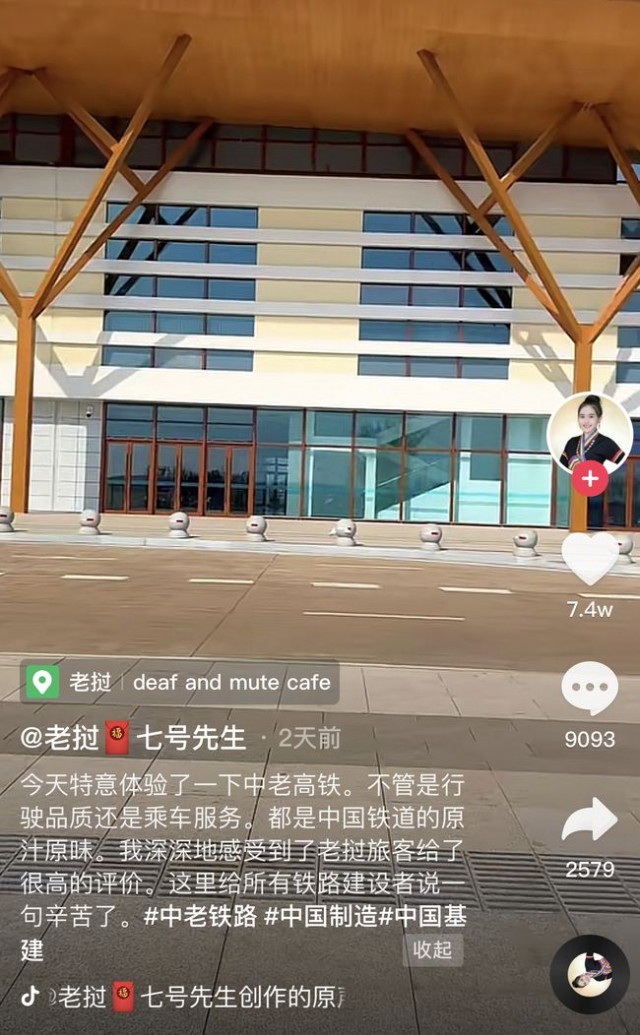Image resolution: width=640 pixels, height=1035 pixels.
Task: Open the comments section
Action: [x=589, y=689]
